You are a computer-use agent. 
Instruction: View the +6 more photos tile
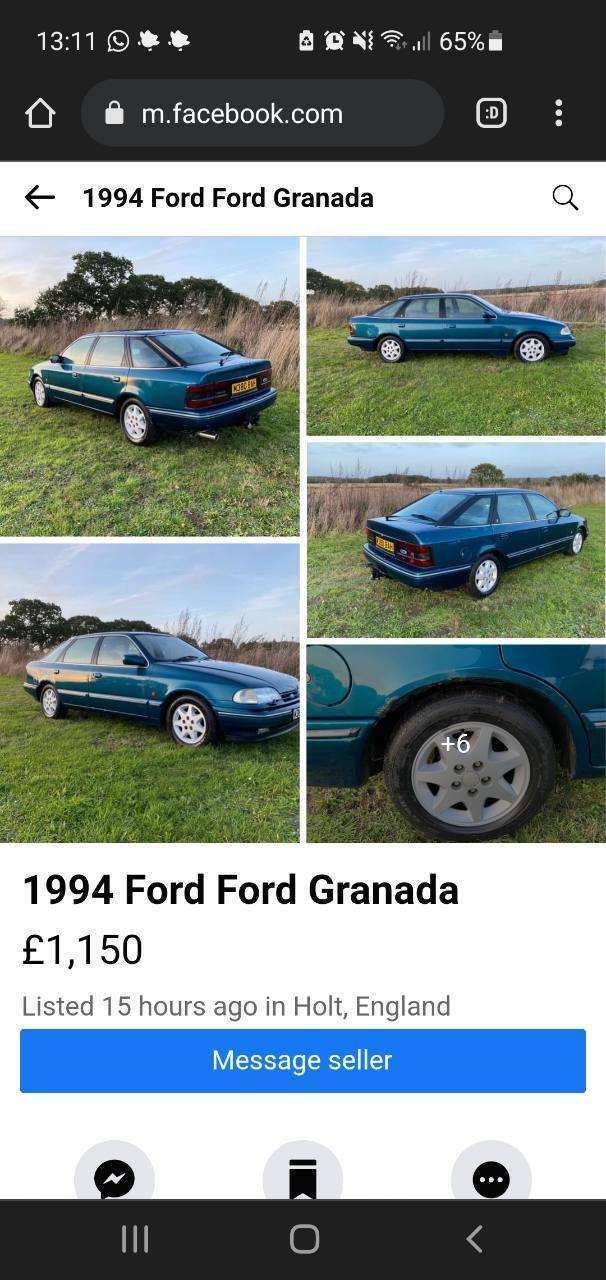456,743
